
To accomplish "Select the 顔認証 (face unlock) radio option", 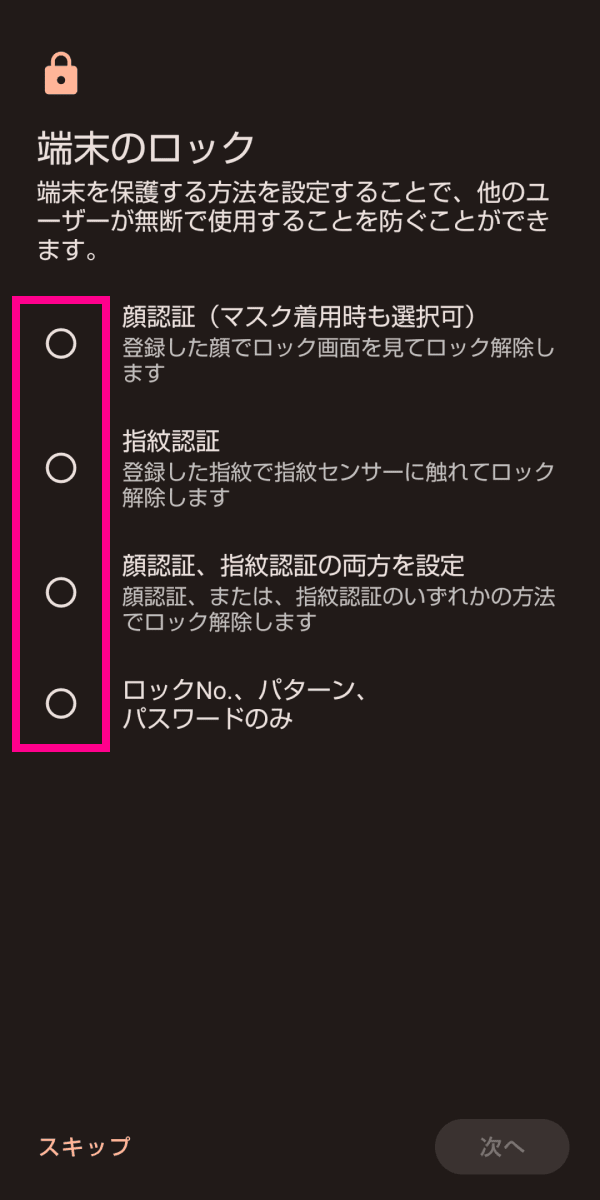I will (61, 344).
